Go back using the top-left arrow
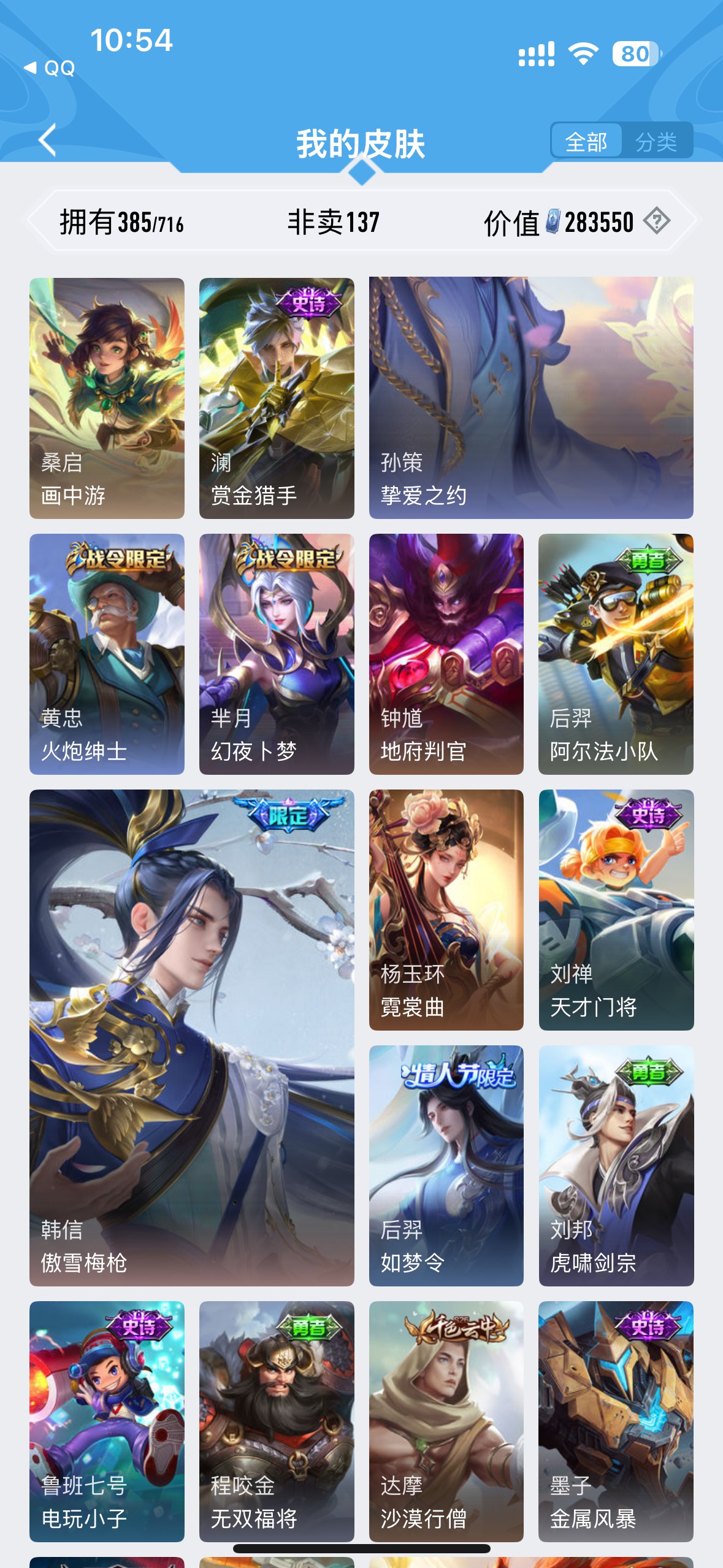This screenshot has height=1568, width=723. pos(48,140)
